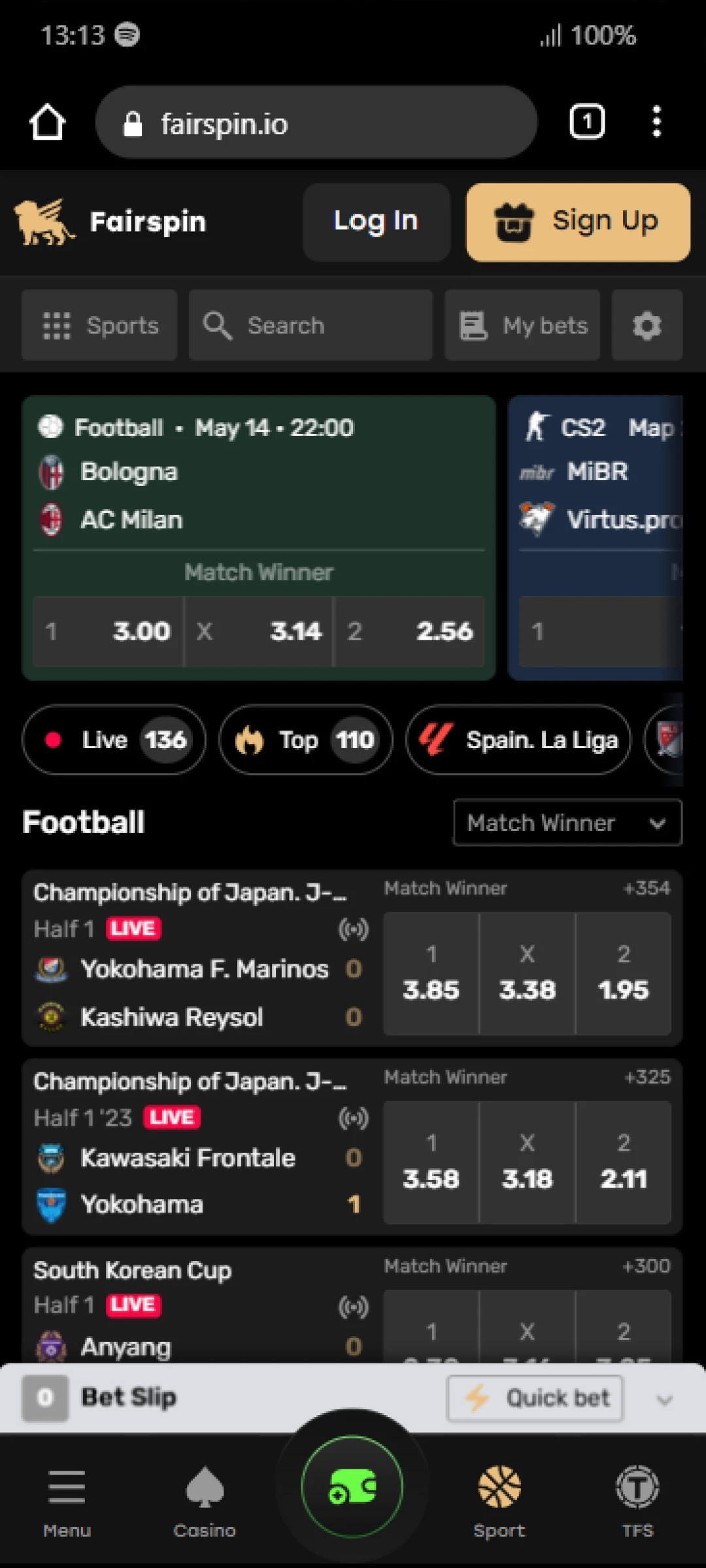The image size is (706, 1568).
Task: Pick Kashiwa Reysol to win at 1.95
Action: coord(623,974)
